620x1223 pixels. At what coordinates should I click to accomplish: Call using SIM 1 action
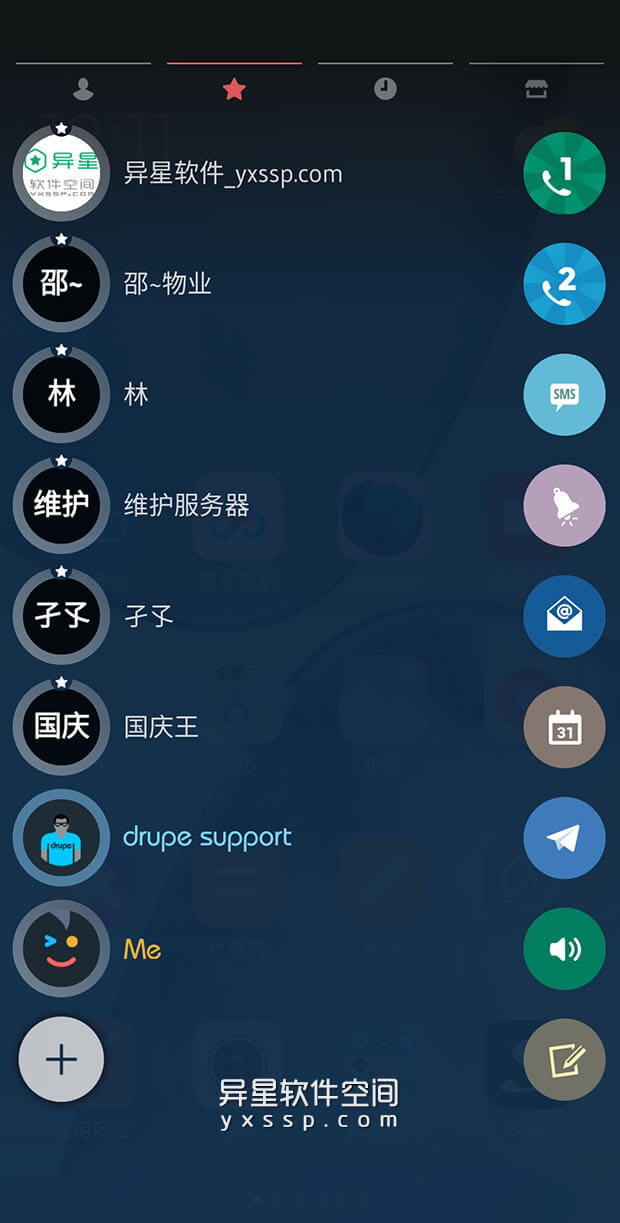coord(564,173)
